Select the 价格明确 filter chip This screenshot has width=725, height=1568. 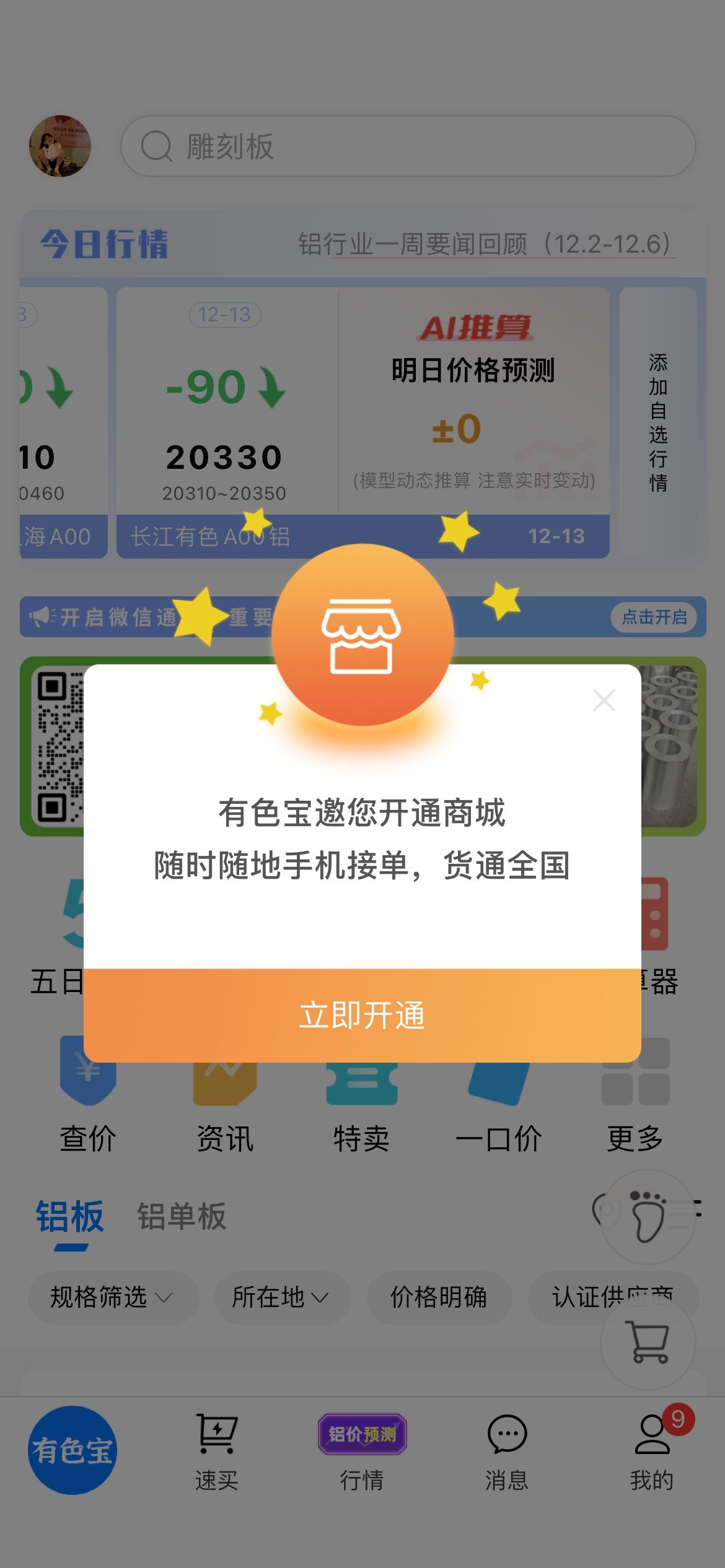439,1297
